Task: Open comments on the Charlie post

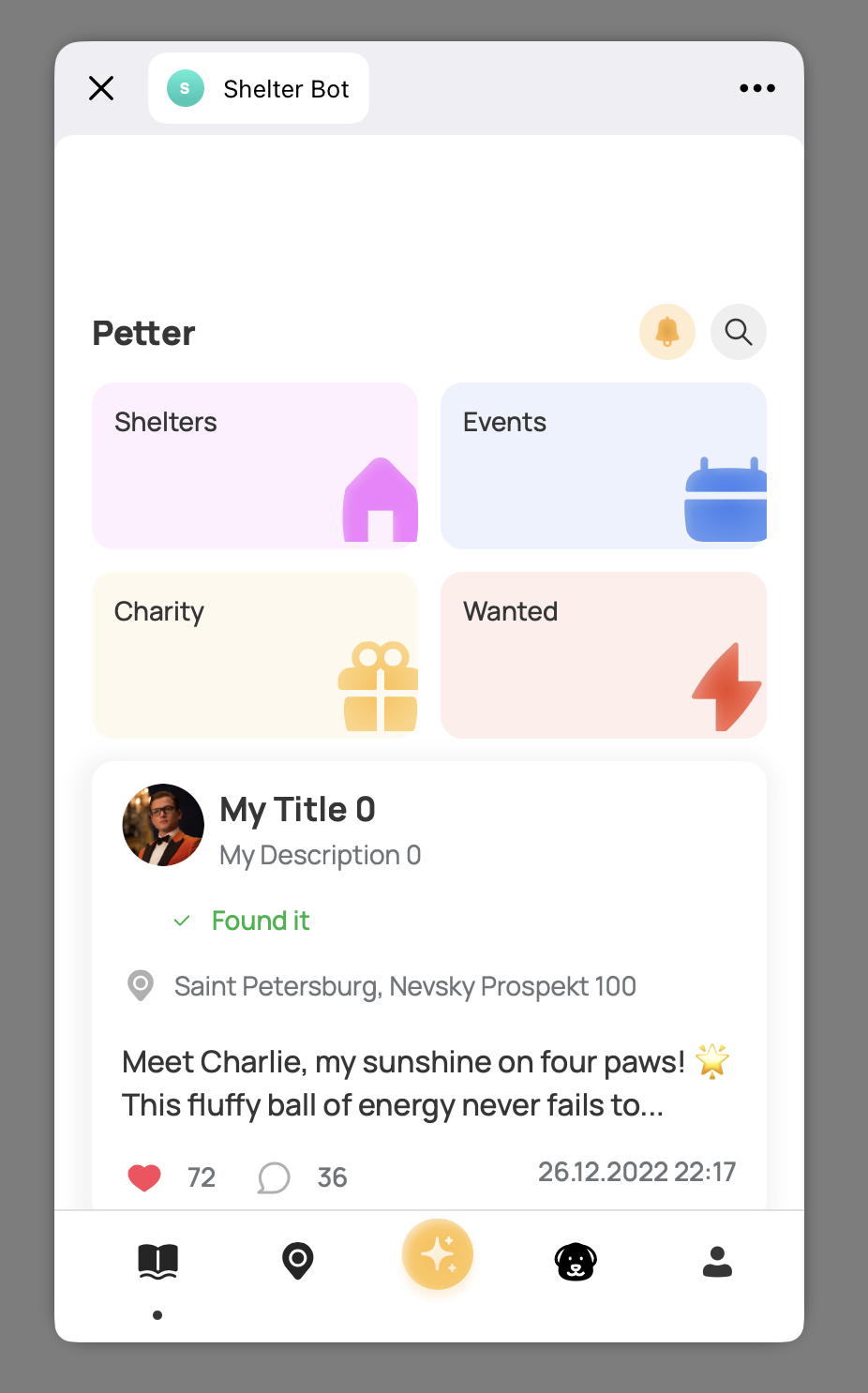Action: (x=274, y=1177)
